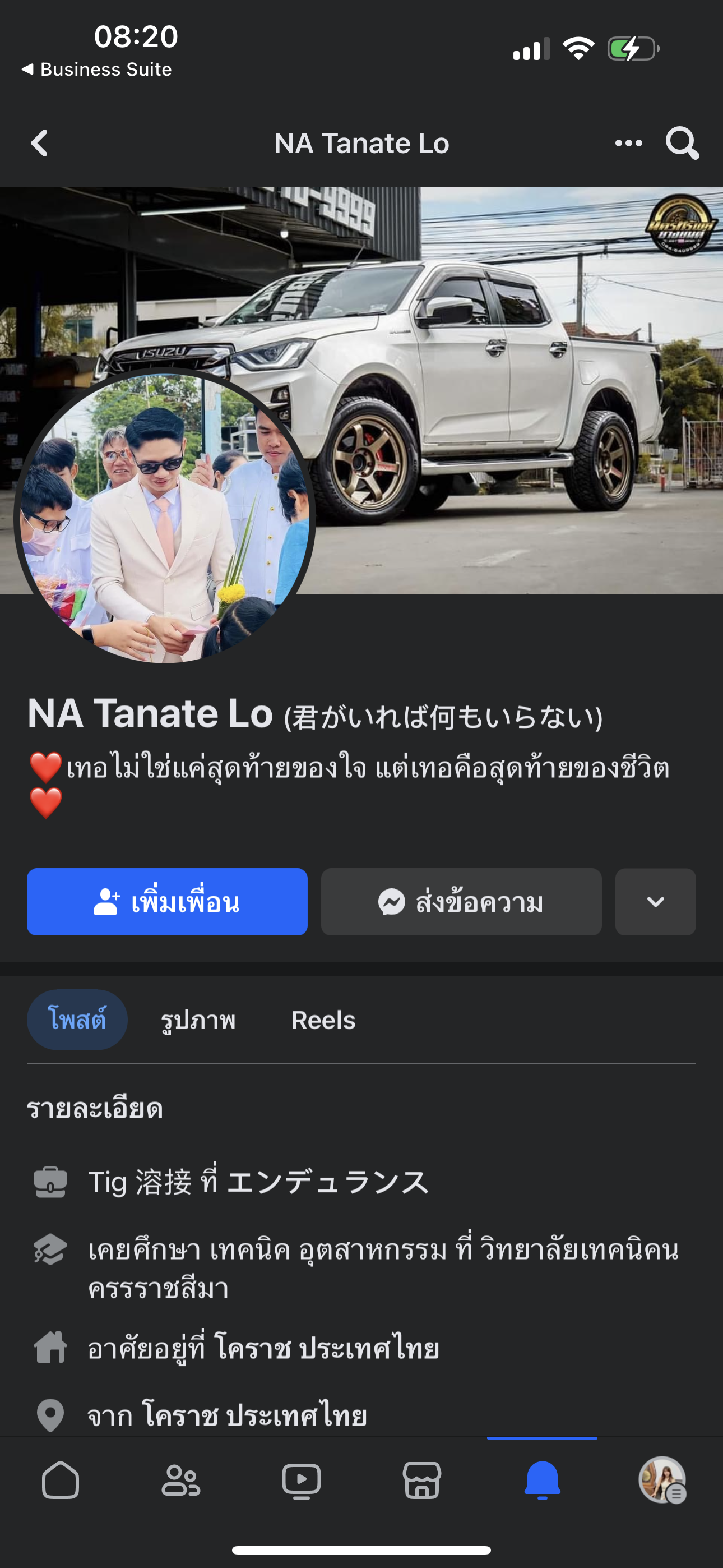Switch to the รูปภาพ tab
This screenshot has width=723, height=1568.
[198, 1020]
